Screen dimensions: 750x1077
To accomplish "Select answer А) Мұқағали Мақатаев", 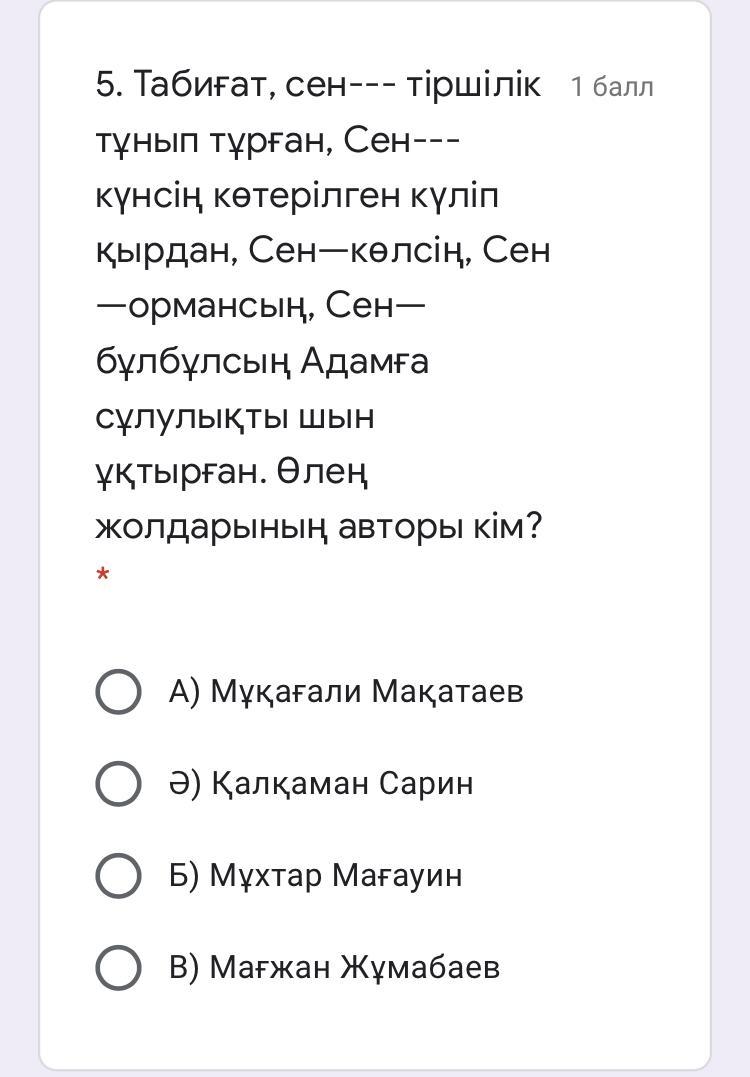I will (118, 692).
